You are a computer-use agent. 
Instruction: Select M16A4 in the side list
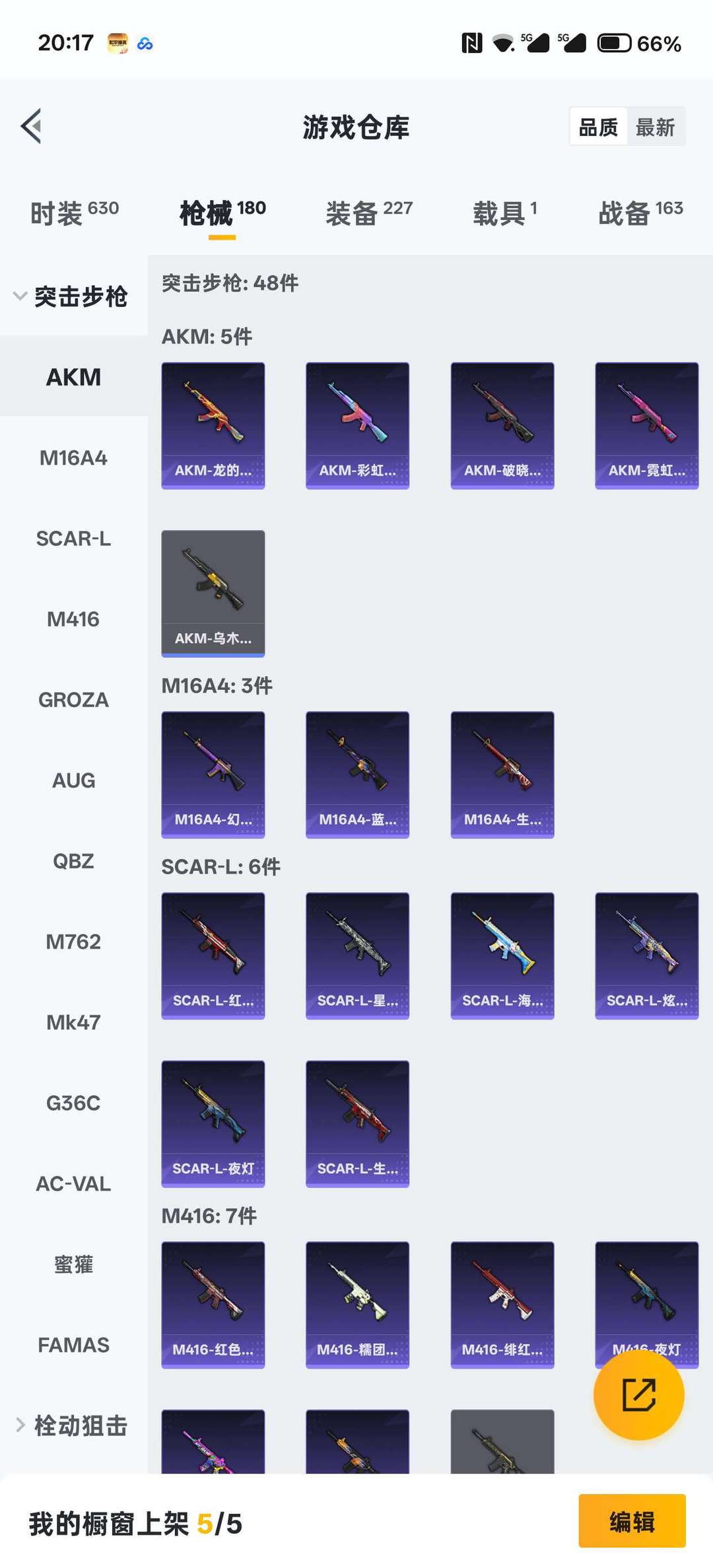(x=73, y=458)
